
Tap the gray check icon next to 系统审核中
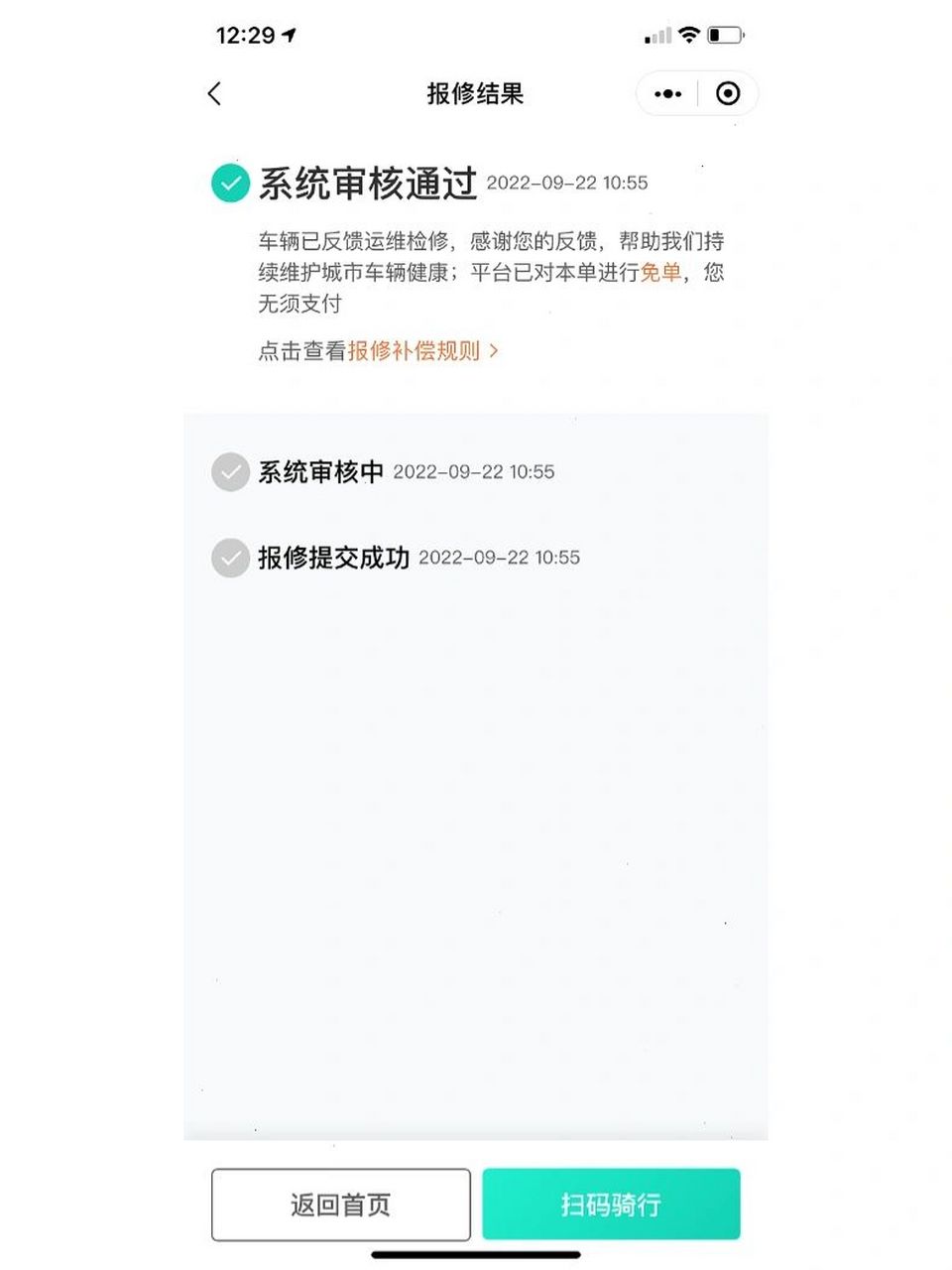pos(230,471)
